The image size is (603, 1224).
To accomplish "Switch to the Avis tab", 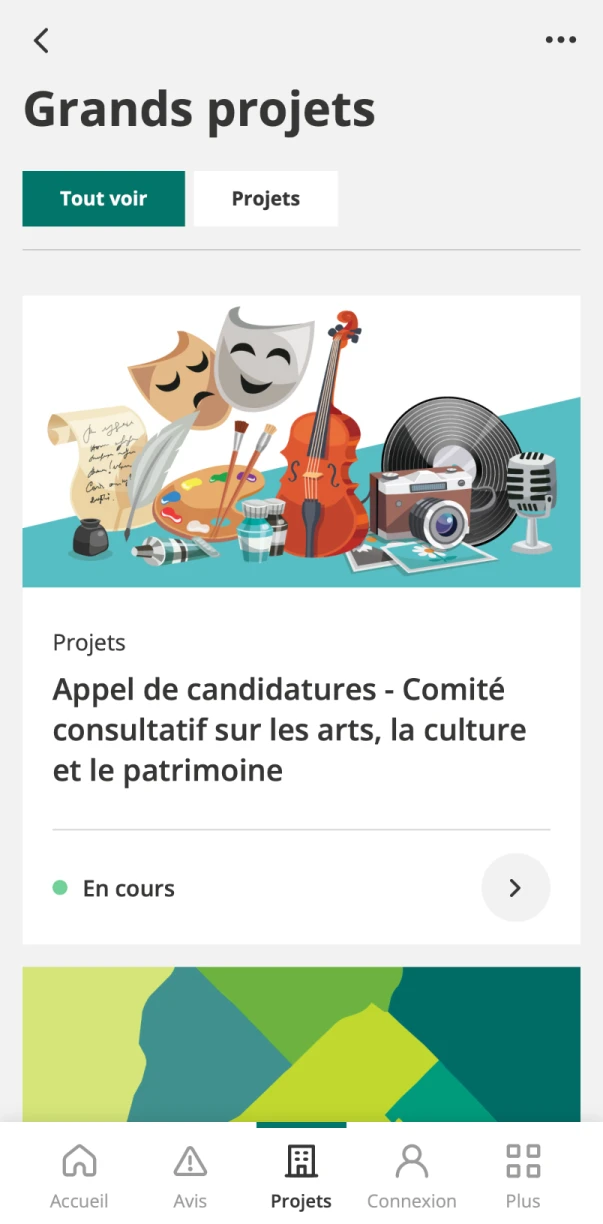I will tap(190, 1177).
